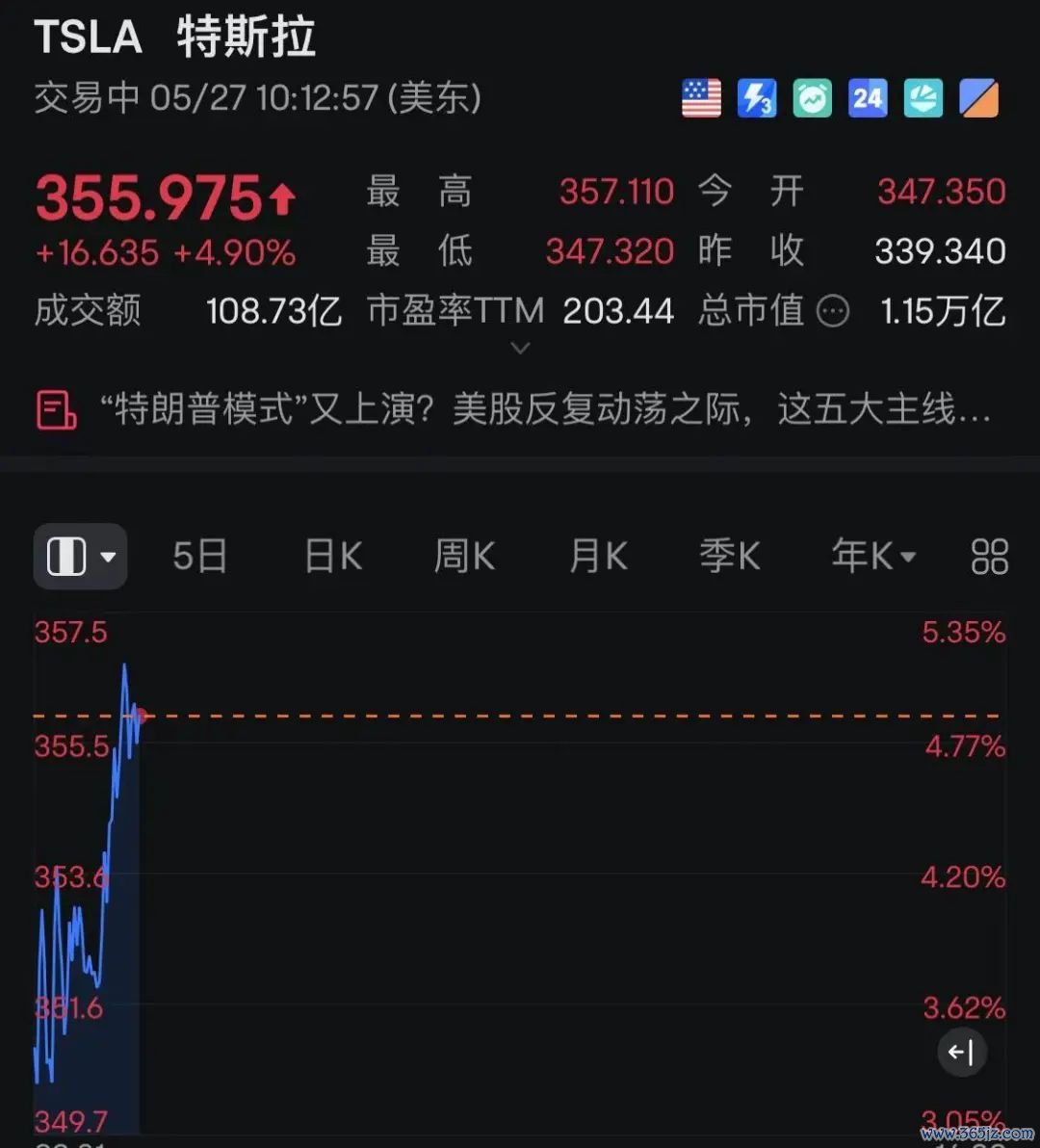Select the 季K chart tab
The image size is (1040, 1148).
(x=729, y=557)
